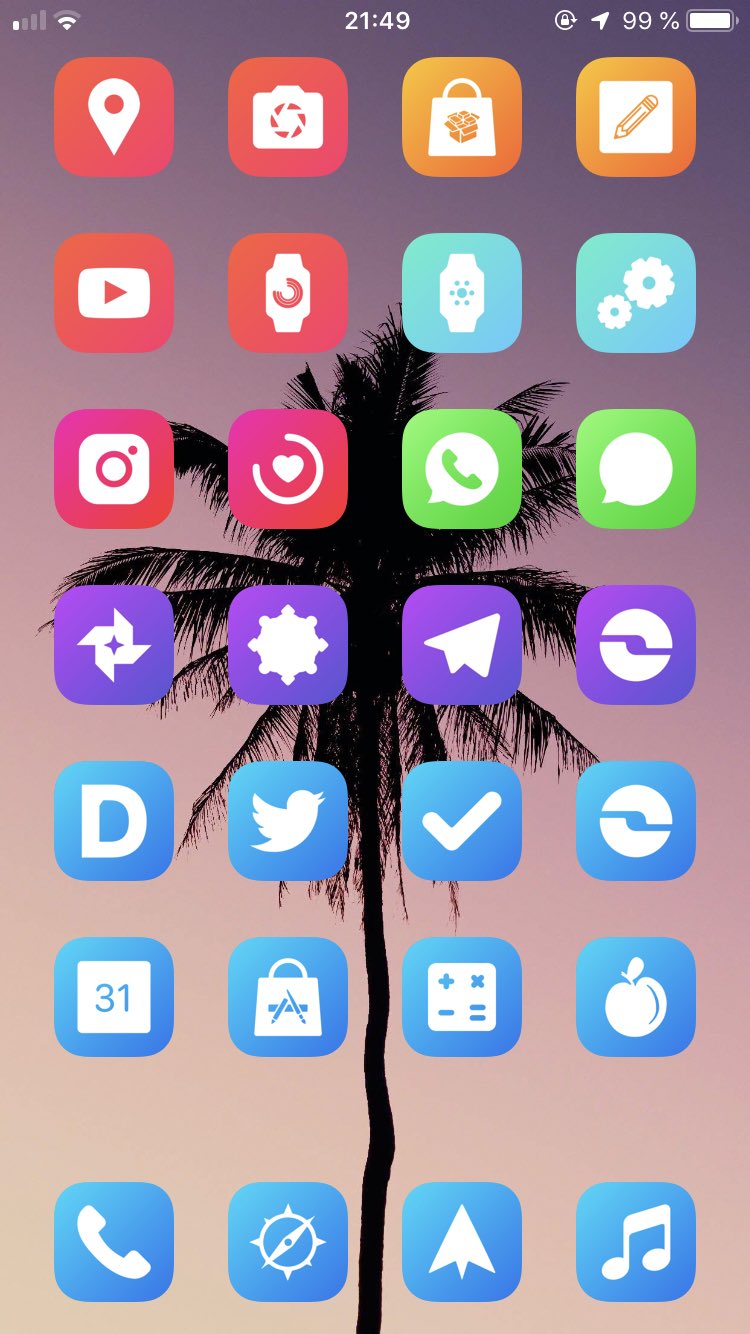Image resolution: width=750 pixels, height=1334 pixels.
Task: Open the App Store bag icon
Action: (x=288, y=997)
